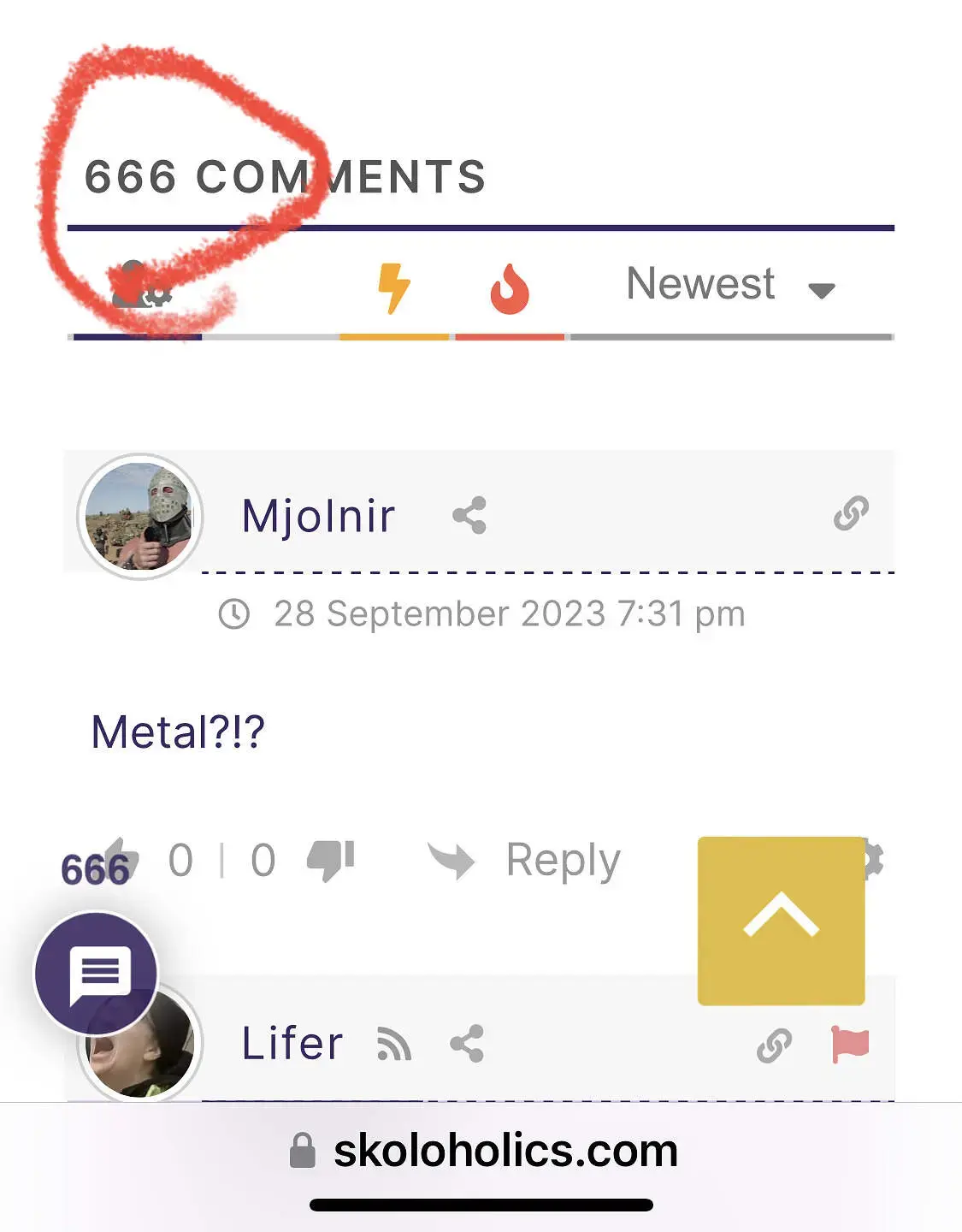The width and height of the screenshot is (962, 1232).
Task: Follow Lifer via feed icon
Action: [x=394, y=1045]
